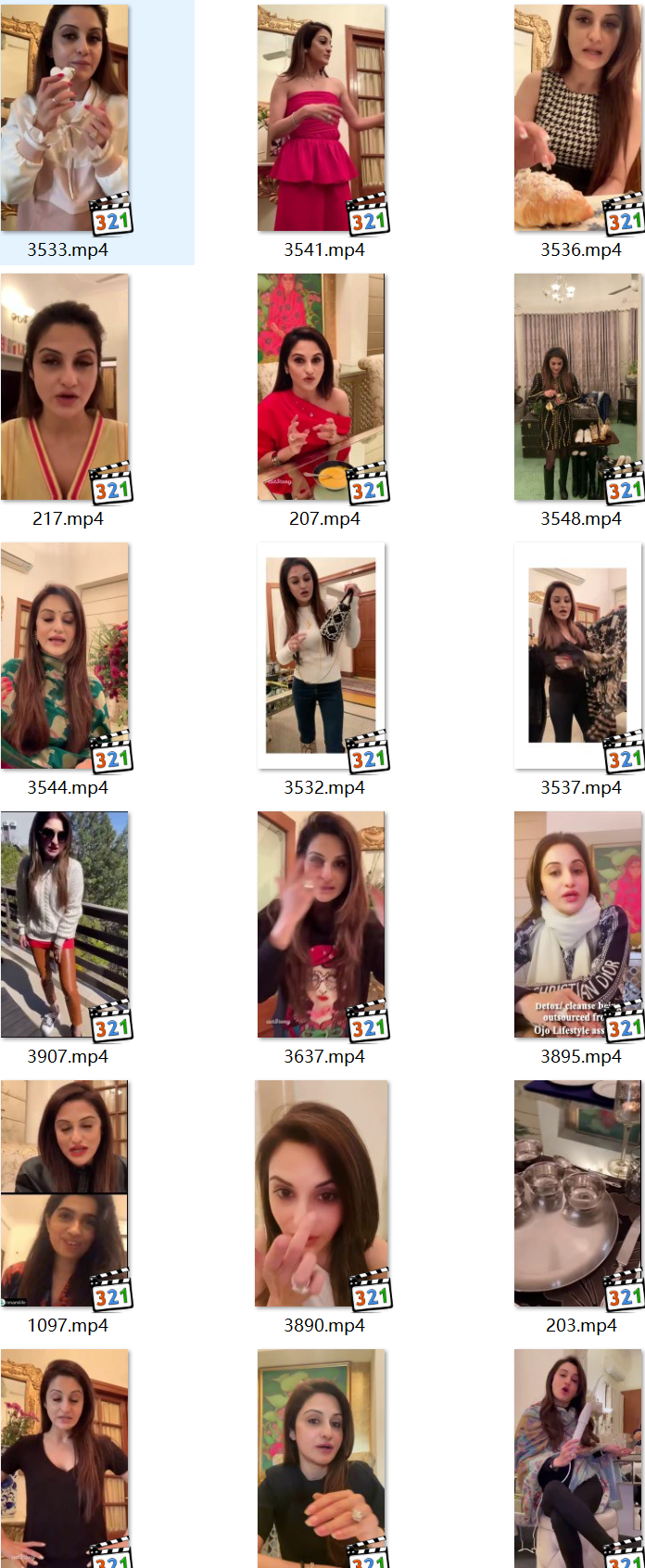Open video file 3541.mp4
This screenshot has height=1568, width=645.
point(322,119)
